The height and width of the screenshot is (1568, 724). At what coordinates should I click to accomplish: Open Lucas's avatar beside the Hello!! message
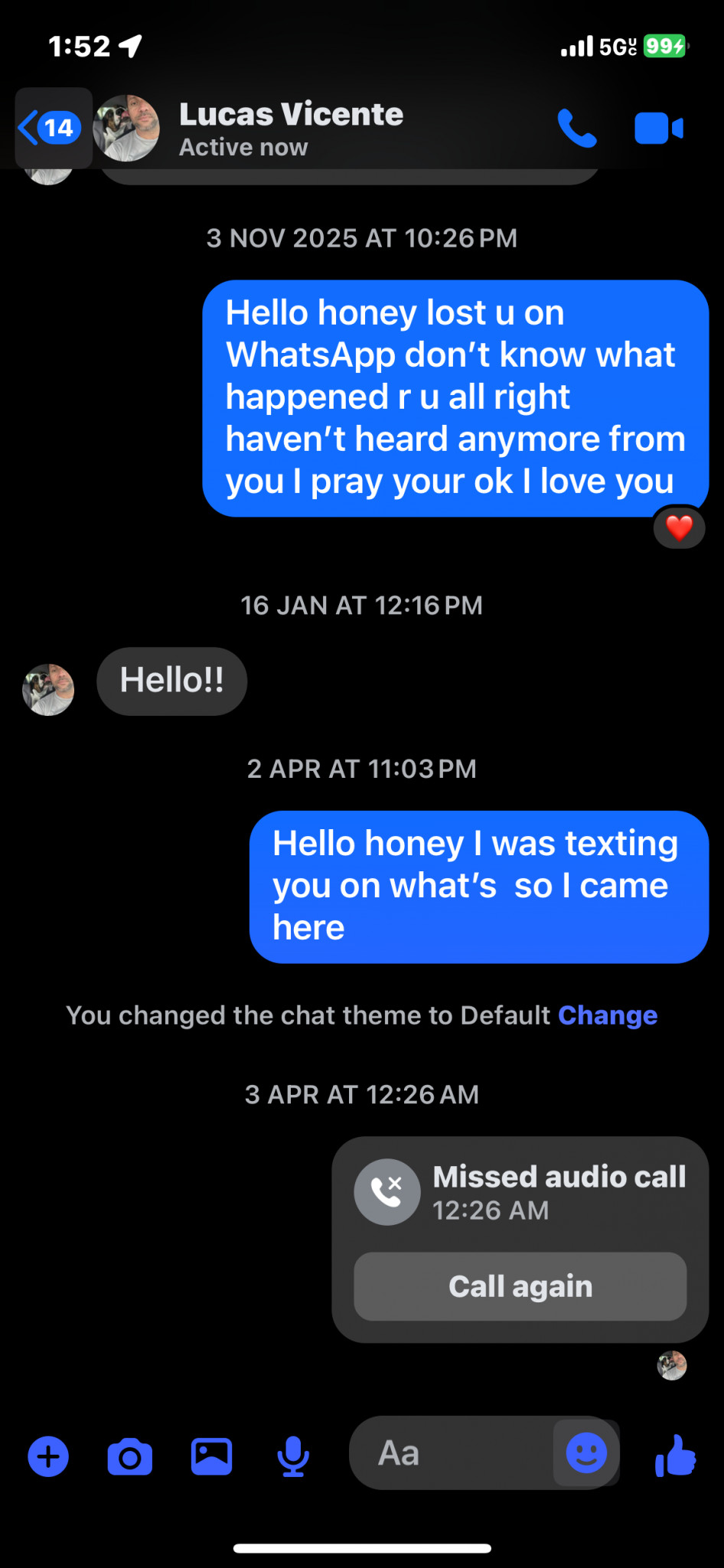(48, 689)
